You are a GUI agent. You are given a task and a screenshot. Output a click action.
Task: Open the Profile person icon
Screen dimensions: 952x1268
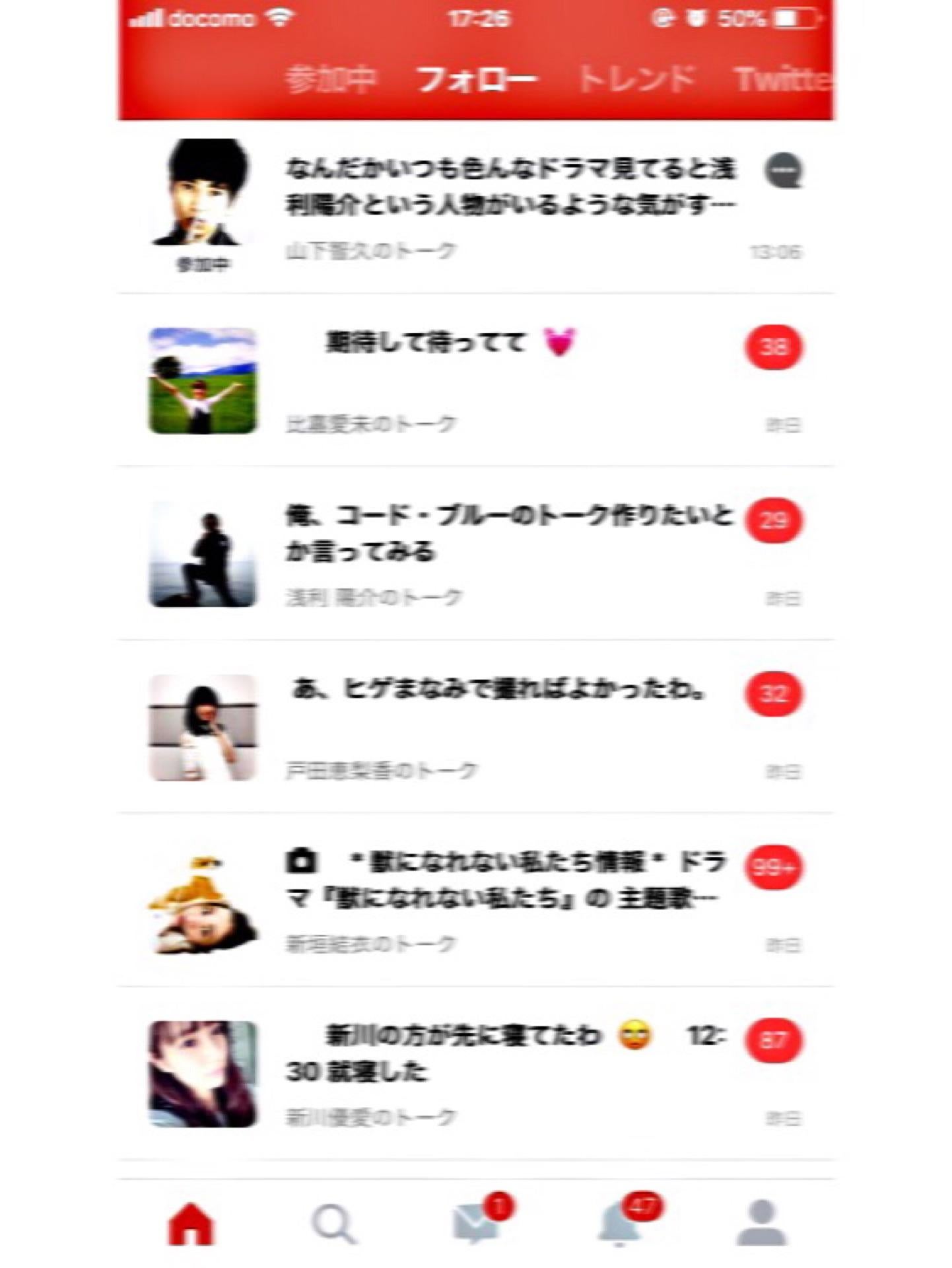763,1220
